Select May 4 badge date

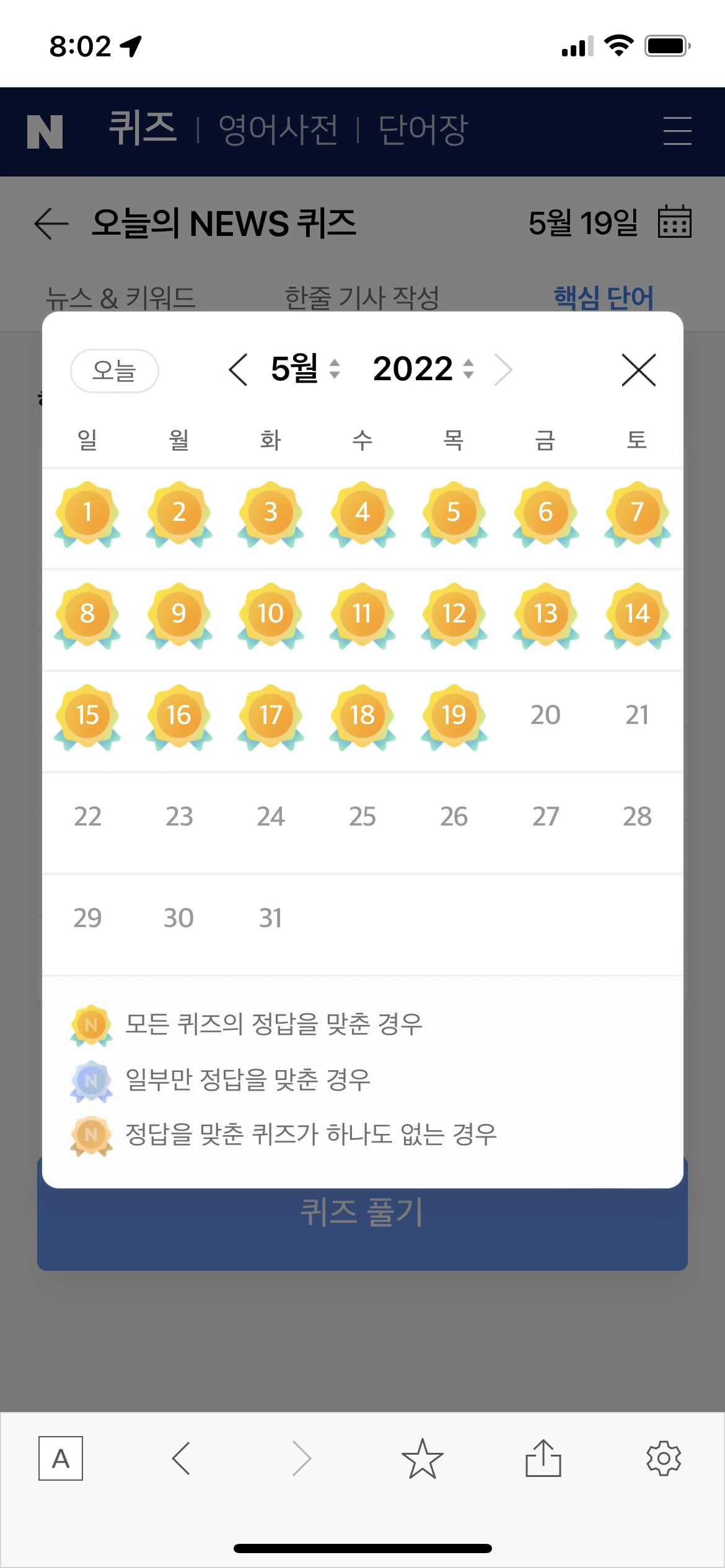click(x=362, y=513)
